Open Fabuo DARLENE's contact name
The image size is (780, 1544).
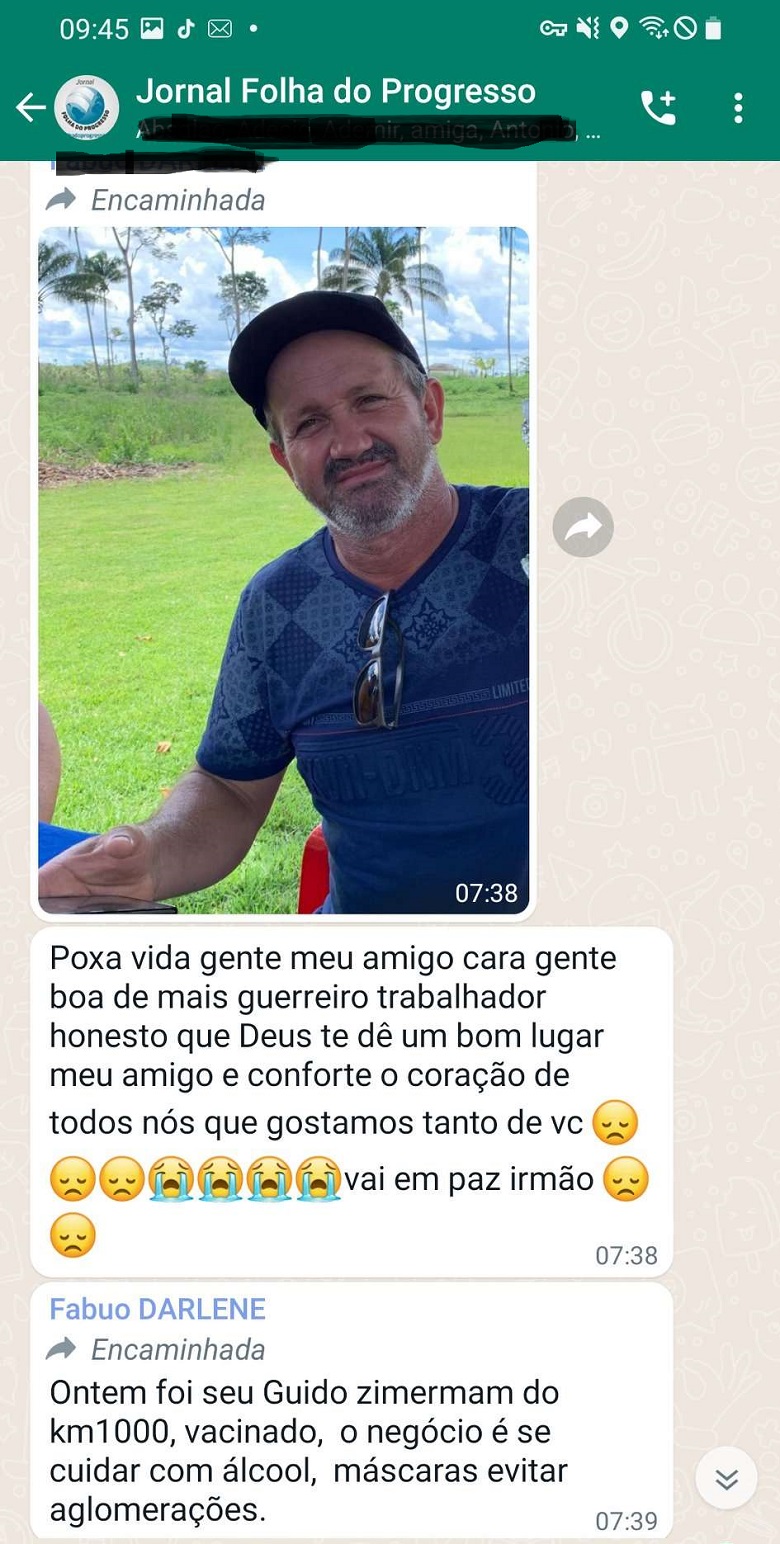(x=158, y=1308)
